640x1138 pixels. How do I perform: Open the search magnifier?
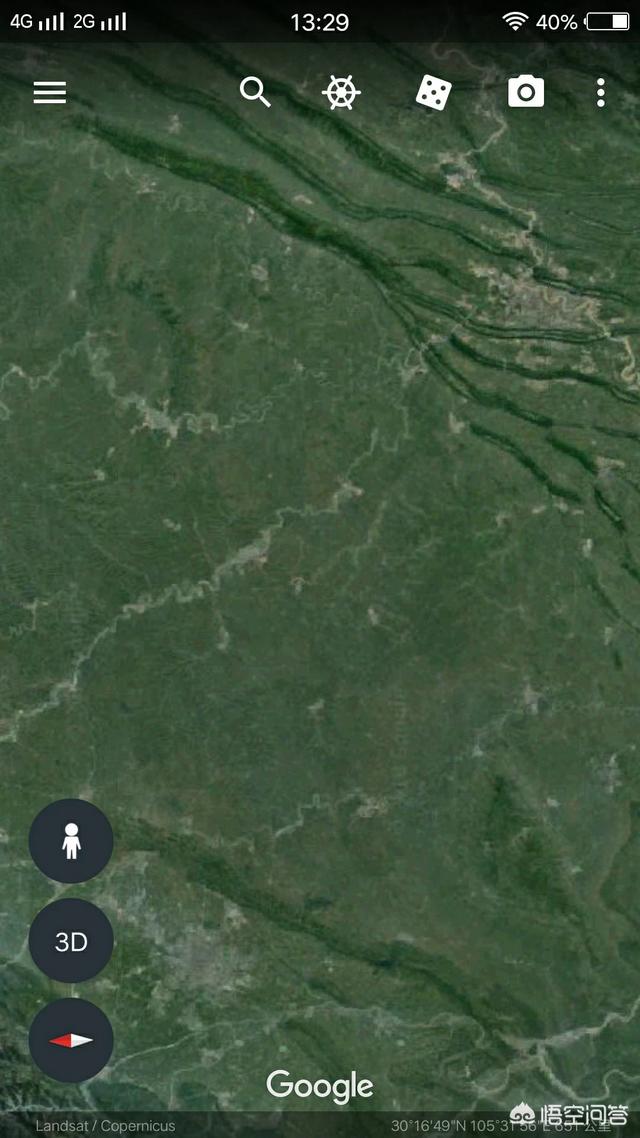click(255, 93)
